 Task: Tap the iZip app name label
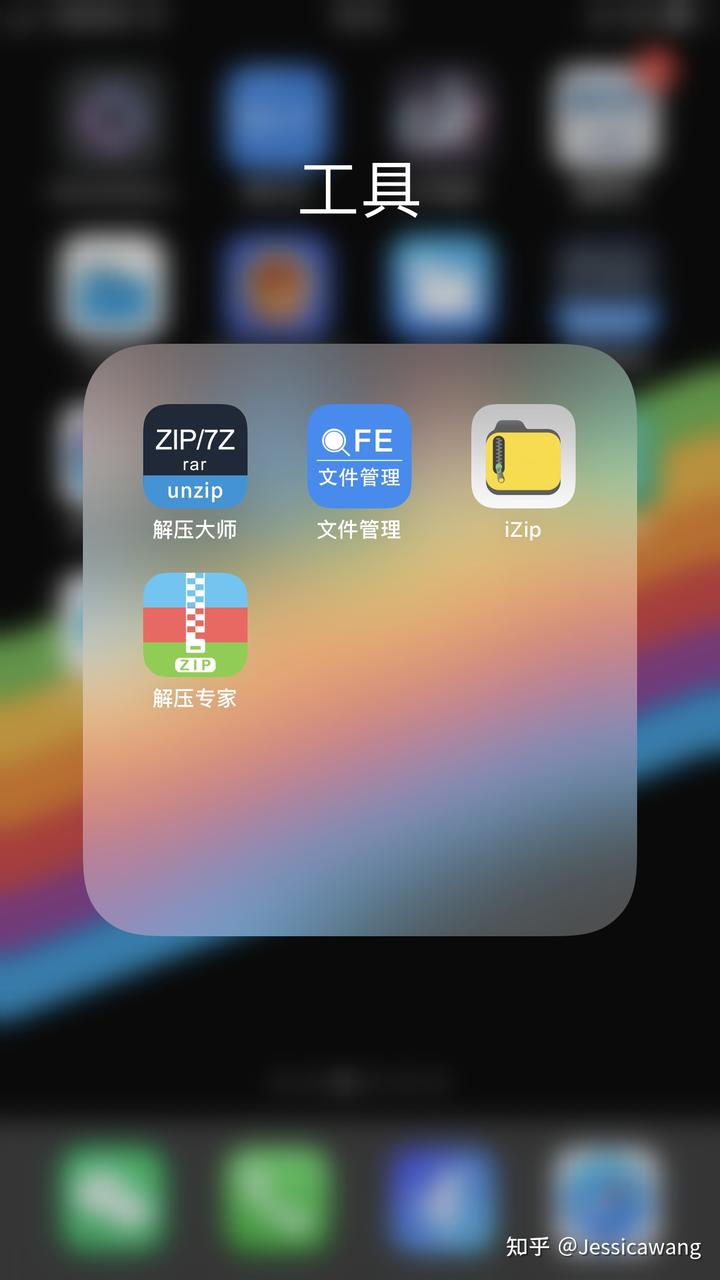point(520,530)
